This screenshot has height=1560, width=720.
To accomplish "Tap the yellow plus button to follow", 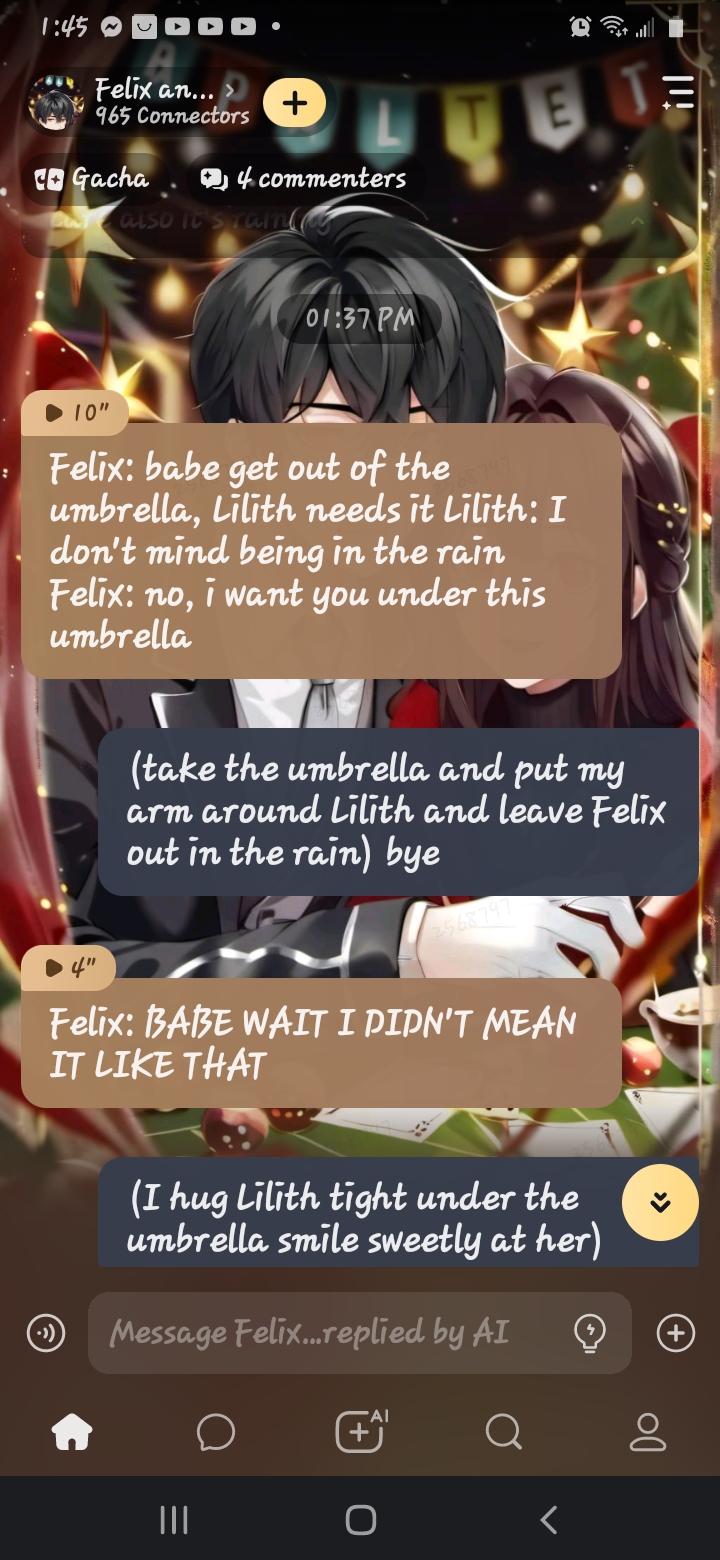I will (x=294, y=103).
